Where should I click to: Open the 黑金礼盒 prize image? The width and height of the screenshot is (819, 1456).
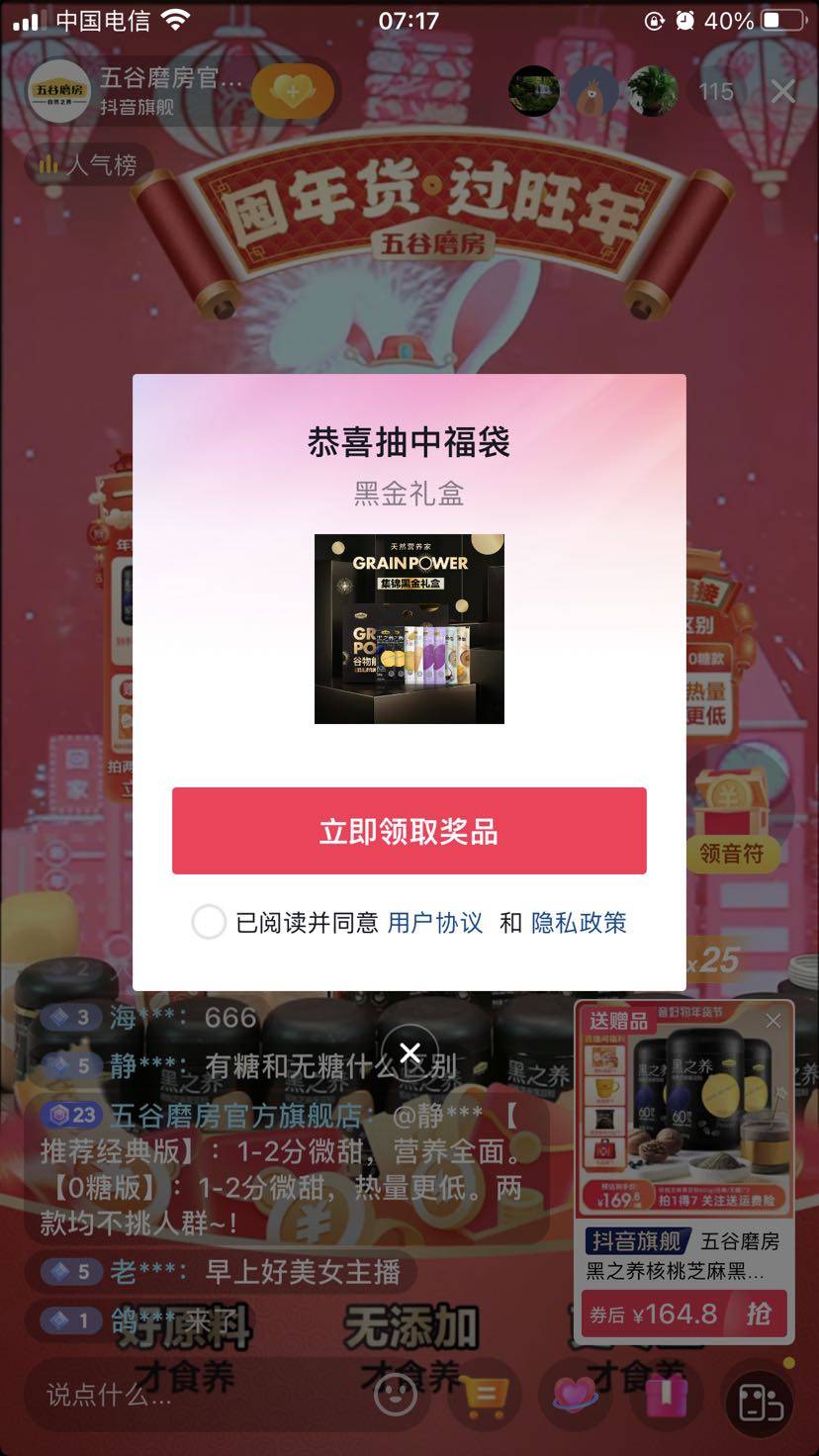click(409, 628)
